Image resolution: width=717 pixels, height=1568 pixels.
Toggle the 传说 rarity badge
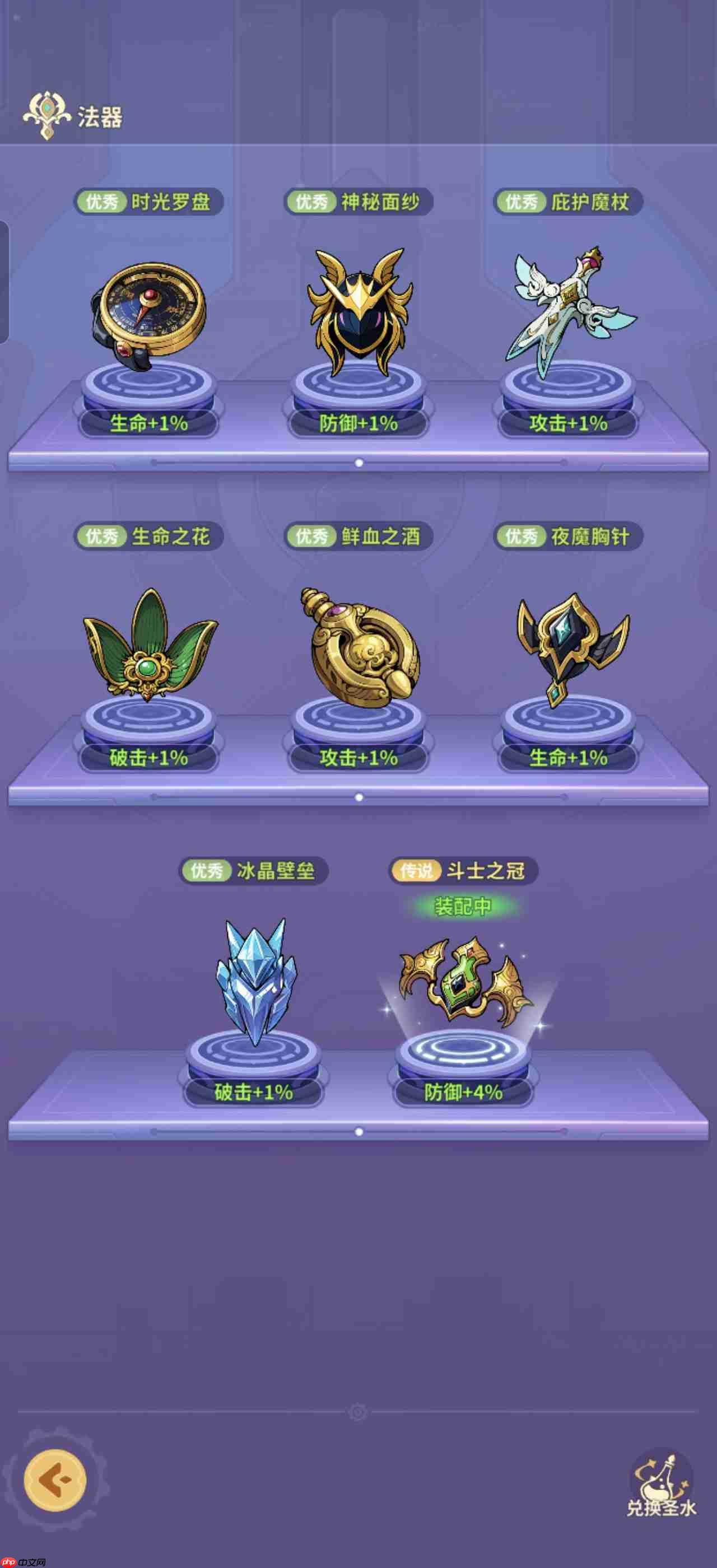click(416, 872)
